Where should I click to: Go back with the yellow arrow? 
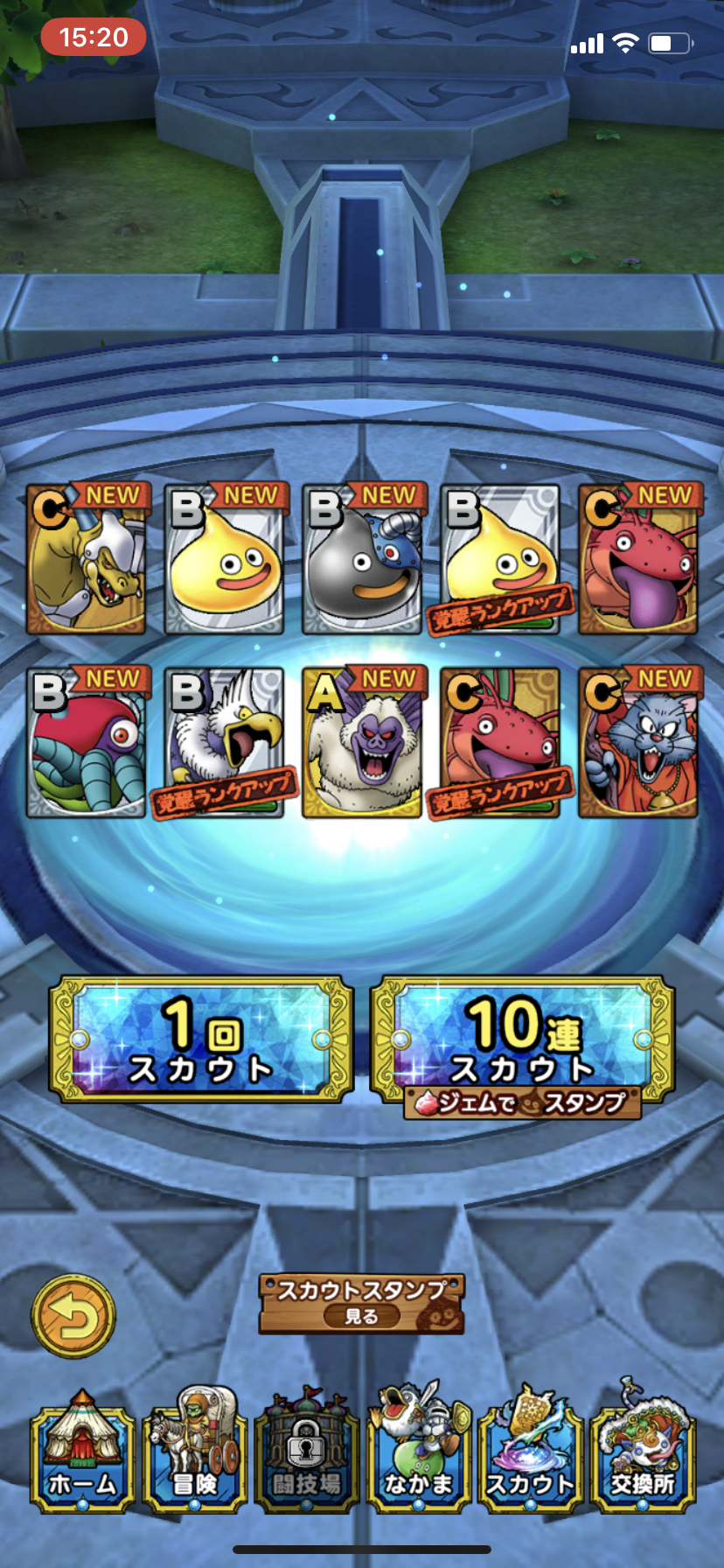[73, 1316]
